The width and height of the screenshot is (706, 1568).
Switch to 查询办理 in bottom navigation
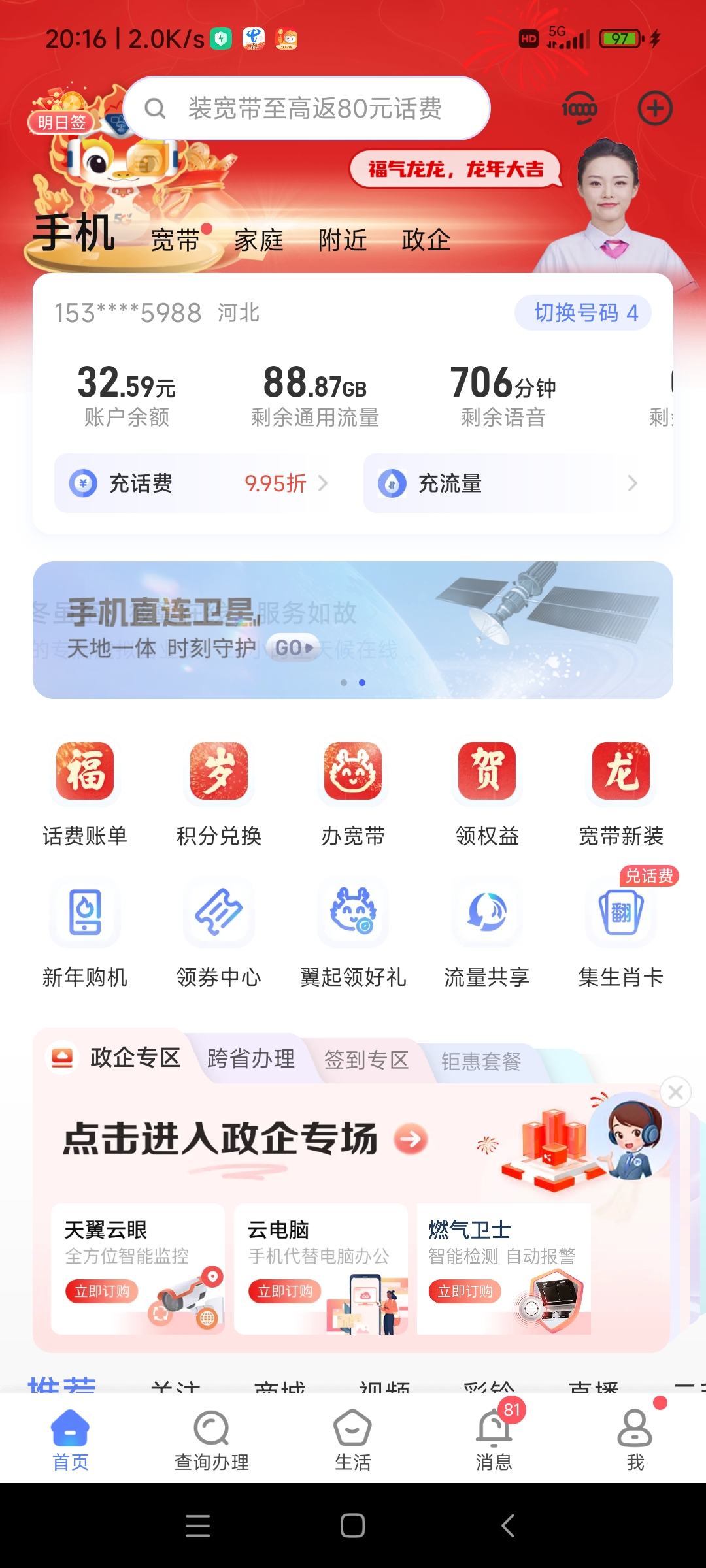pyautogui.click(x=212, y=1440)
